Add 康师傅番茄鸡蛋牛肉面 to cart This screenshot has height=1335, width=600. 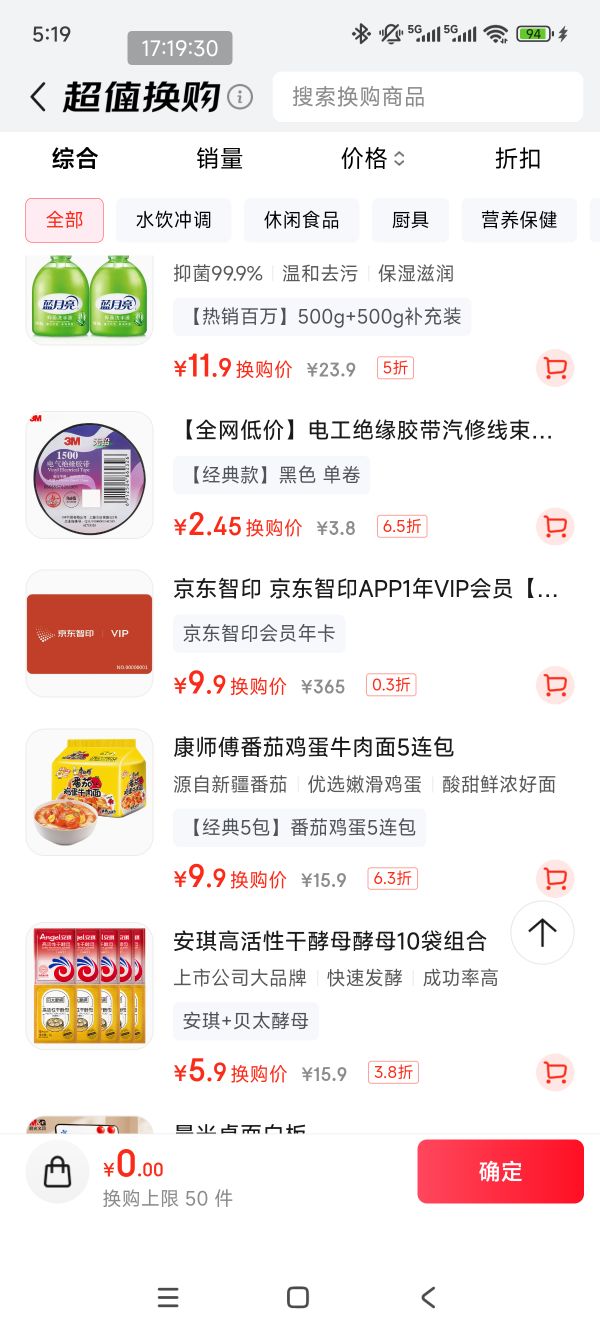click(555, 879)
